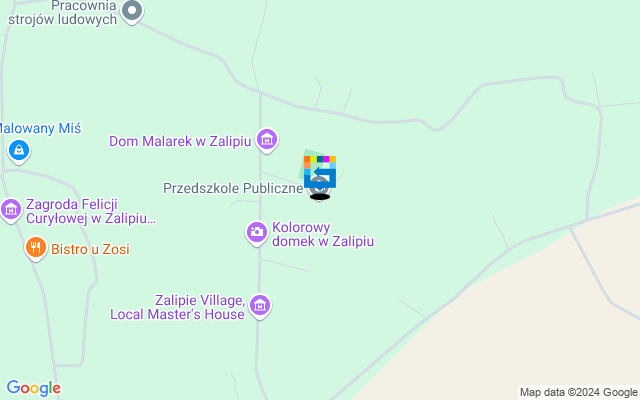Tap the colorful custom location marker
The width and height of the screenshot is (640, 400).
(x=320, y=168)
